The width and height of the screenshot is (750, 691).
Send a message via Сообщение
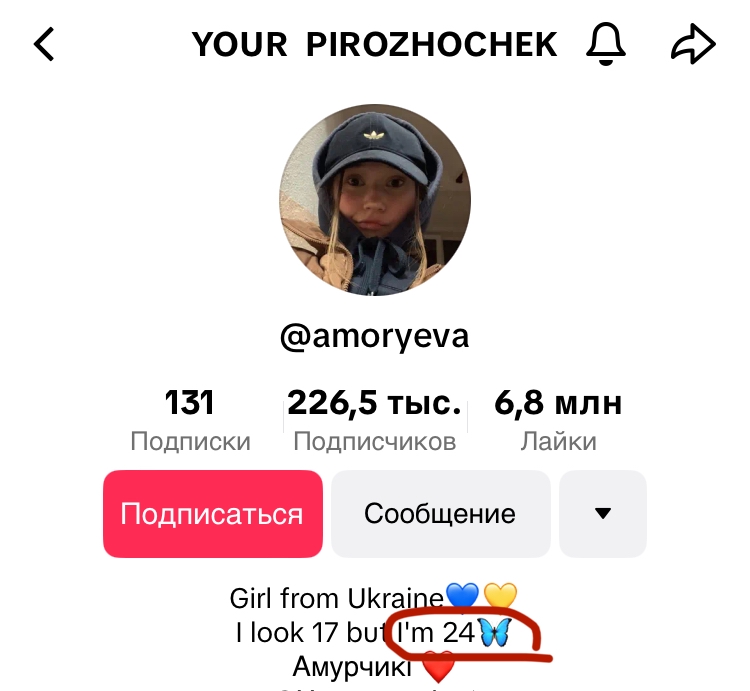coord(440,514)
